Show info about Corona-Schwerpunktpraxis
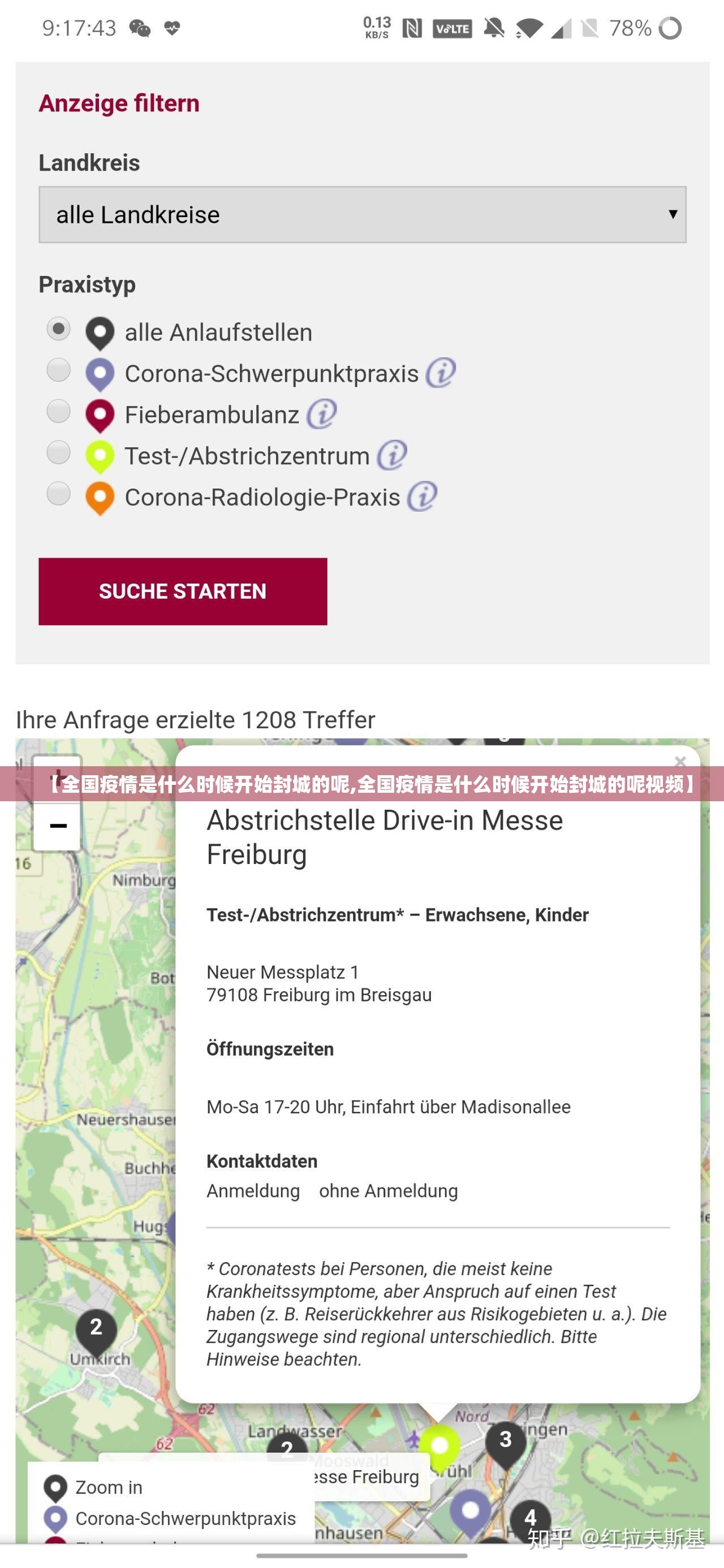The height and width of the screenshot is (1568, 724). click(440, 373)
